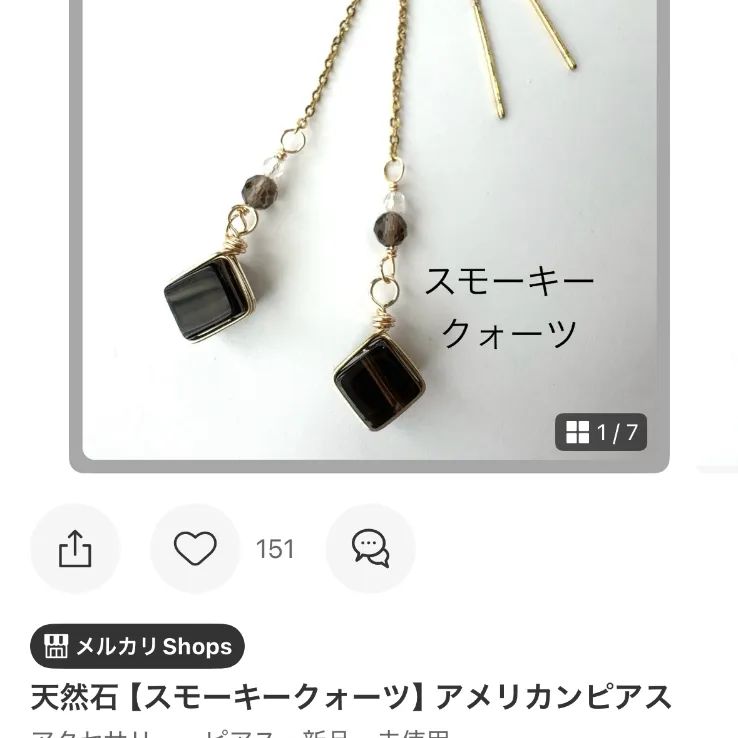
Task: Share this smoky quartz earring listing
Action: point(75,549)
